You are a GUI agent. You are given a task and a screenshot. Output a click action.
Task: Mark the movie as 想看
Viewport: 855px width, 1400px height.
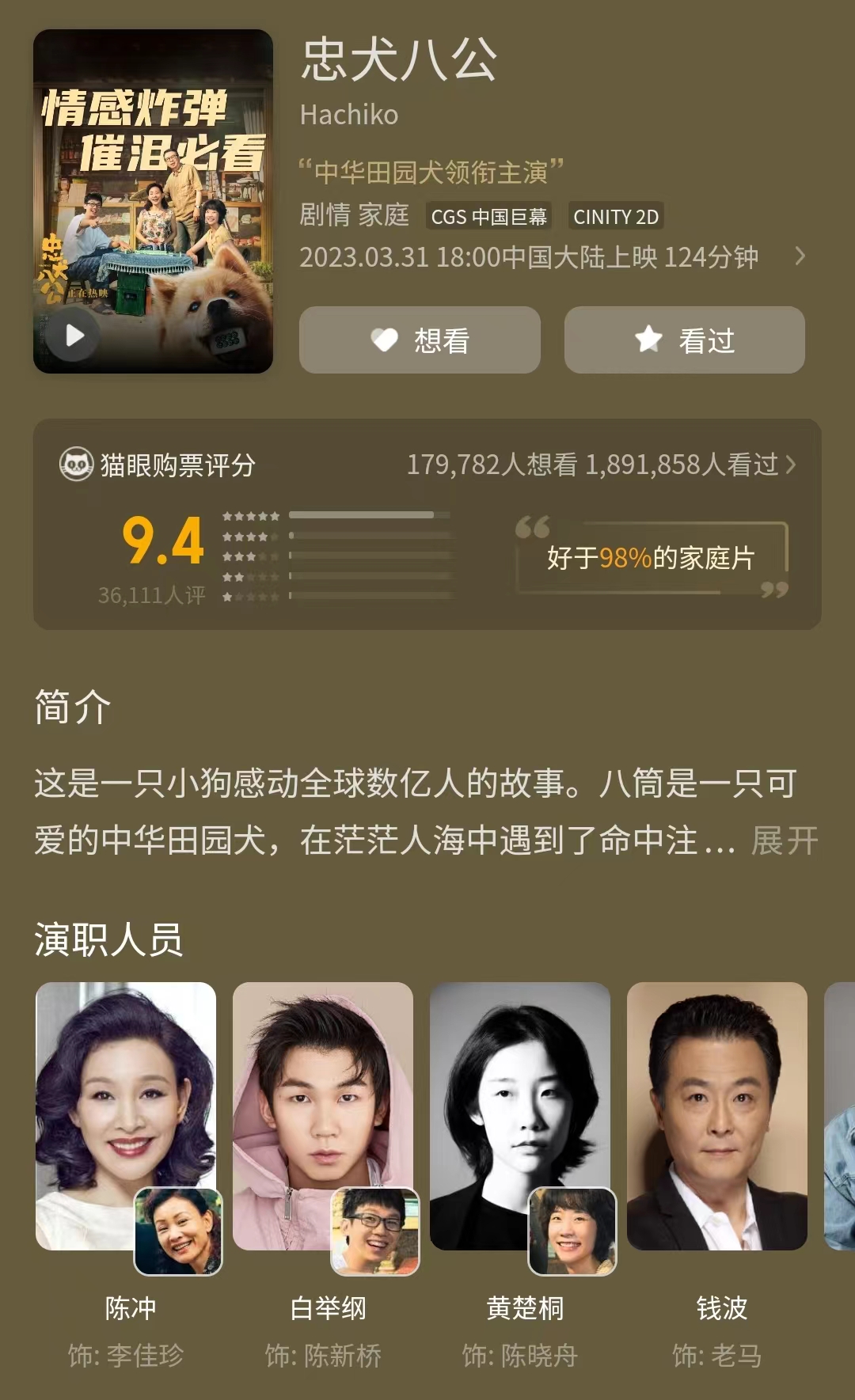tap(420, 340)
